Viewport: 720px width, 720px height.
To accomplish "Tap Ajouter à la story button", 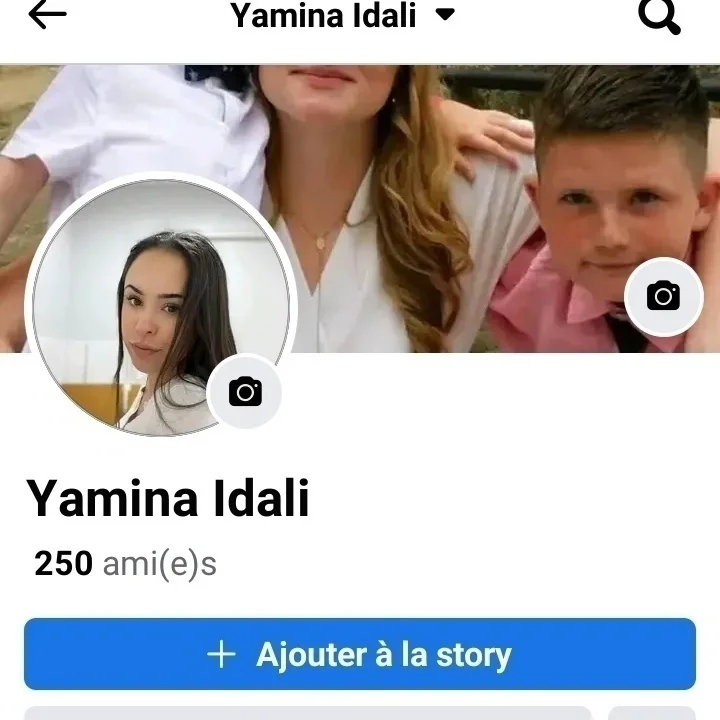I will click(360, 655).
